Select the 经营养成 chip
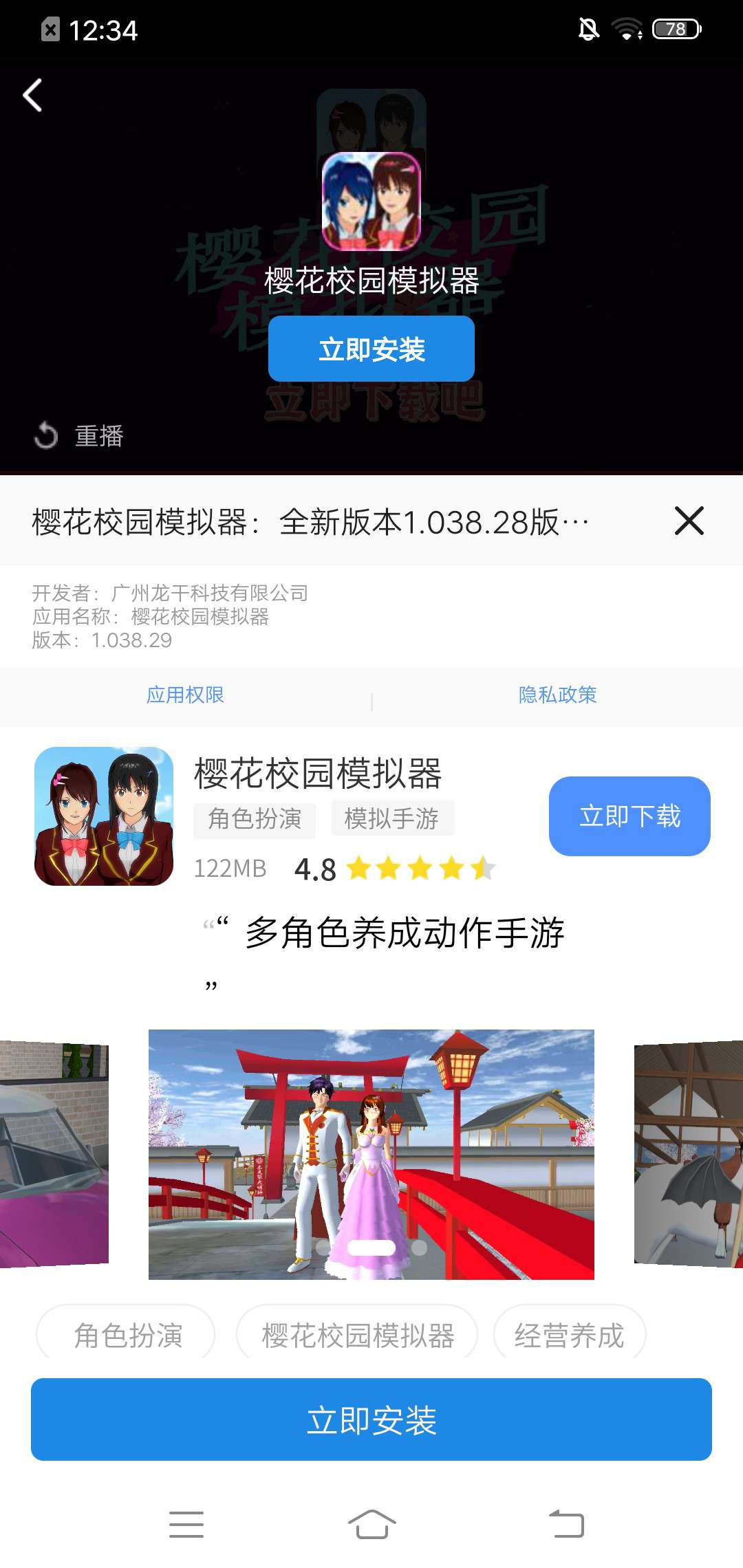 tap(570, 1334)
